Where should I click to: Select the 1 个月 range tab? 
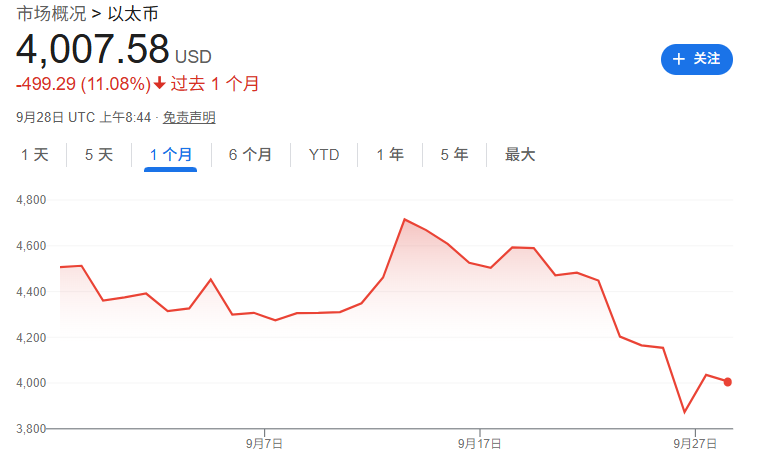coord(170,155)
